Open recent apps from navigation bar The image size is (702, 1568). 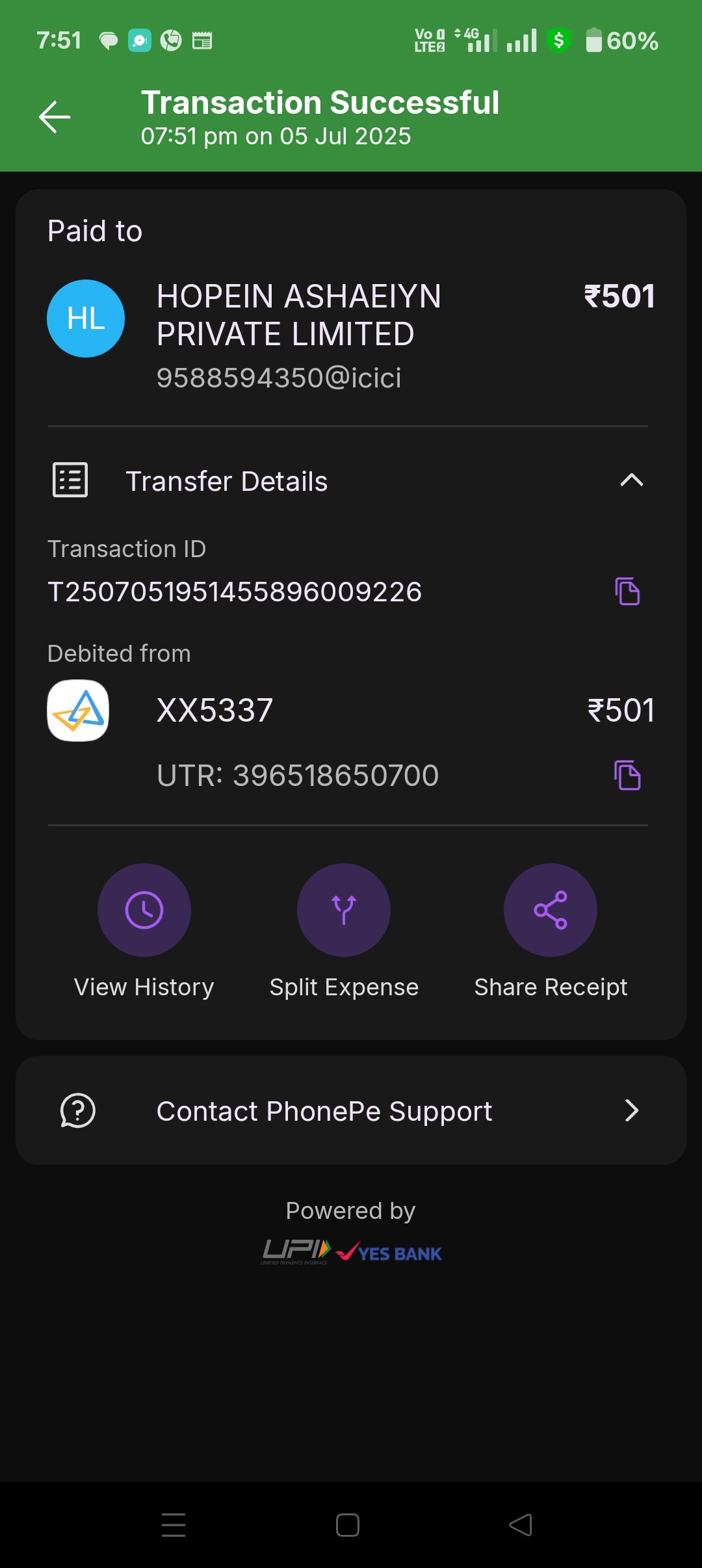click(x=174, y=1525)
